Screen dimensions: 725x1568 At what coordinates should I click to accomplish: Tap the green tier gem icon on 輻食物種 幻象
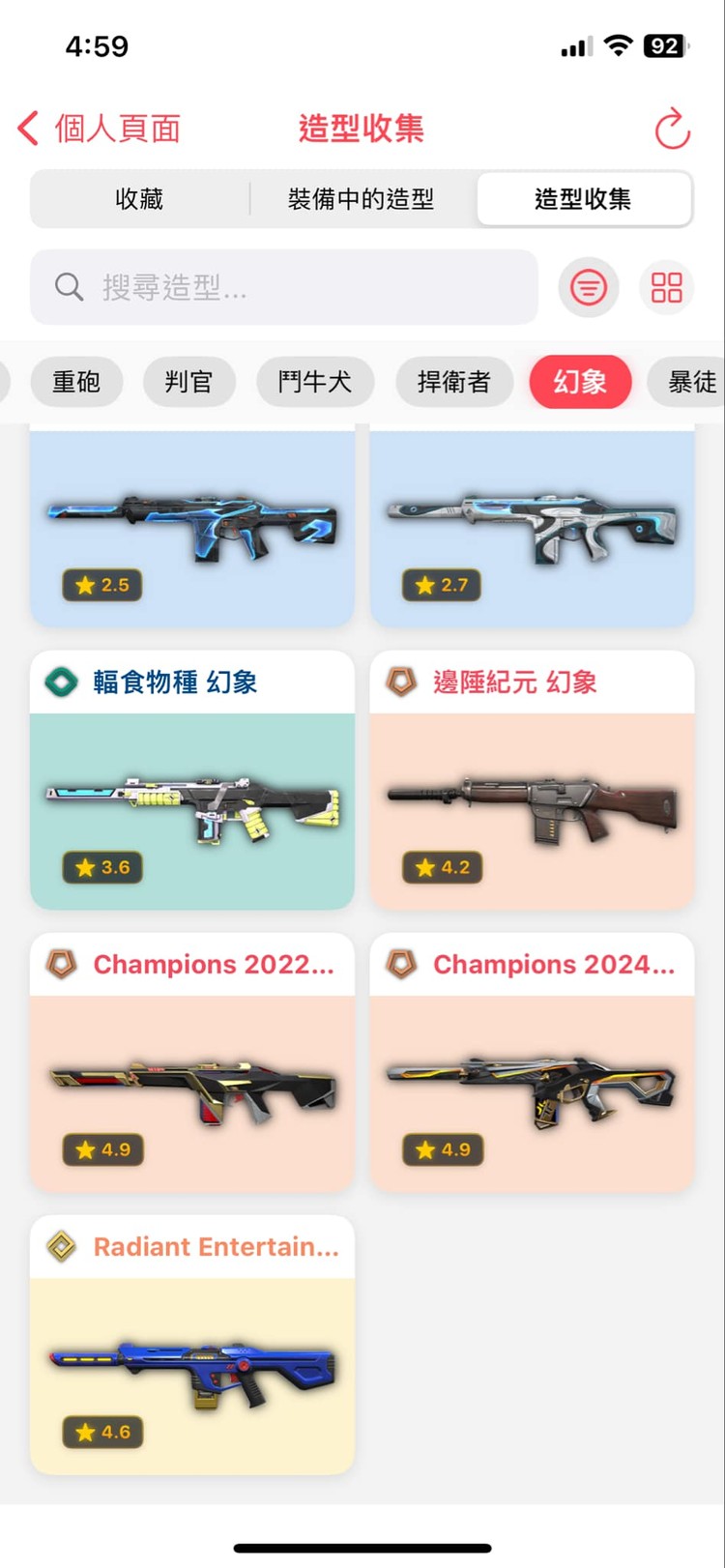pos(60,682)
